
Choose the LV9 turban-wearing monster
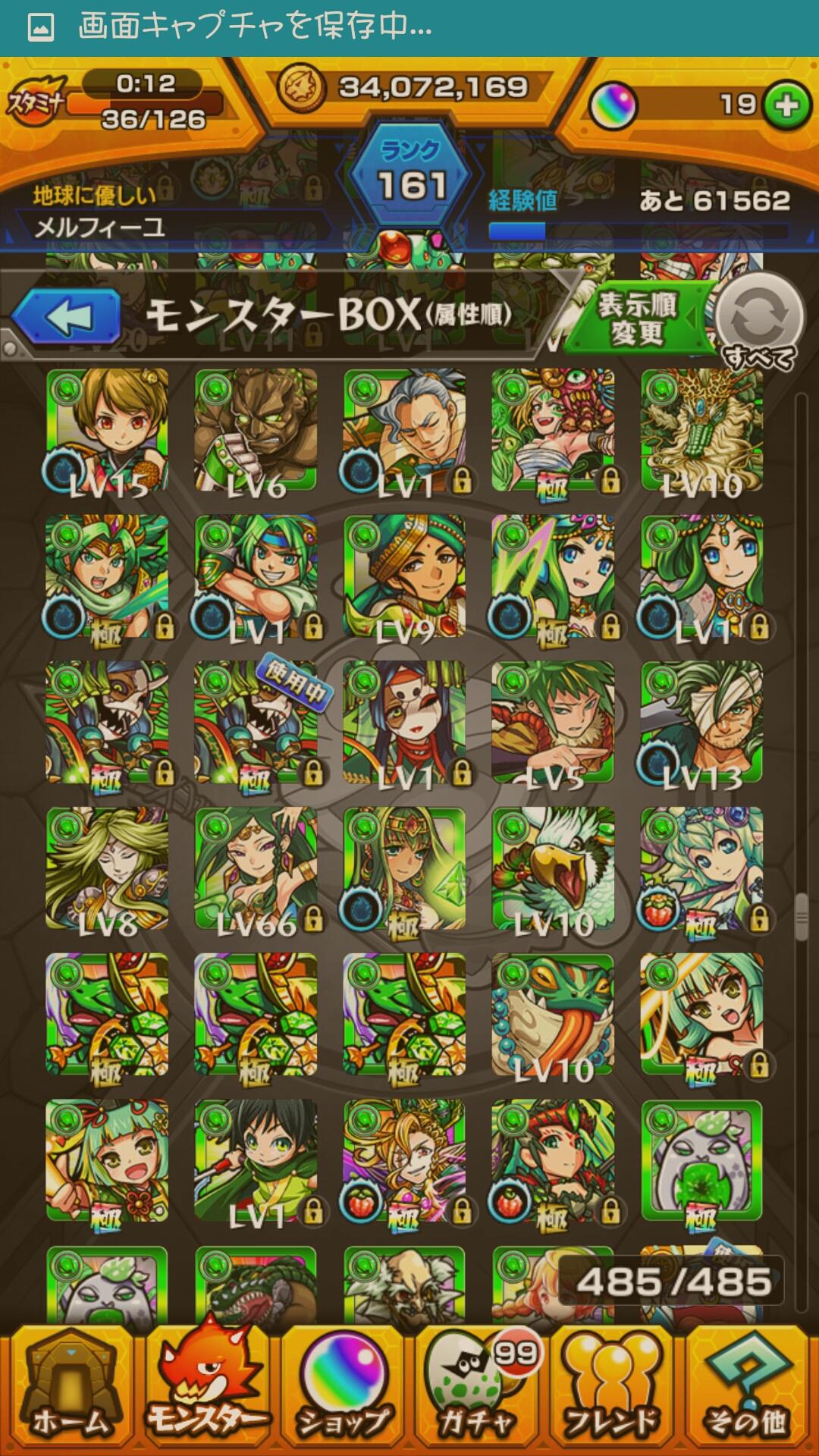click(404, 577)
